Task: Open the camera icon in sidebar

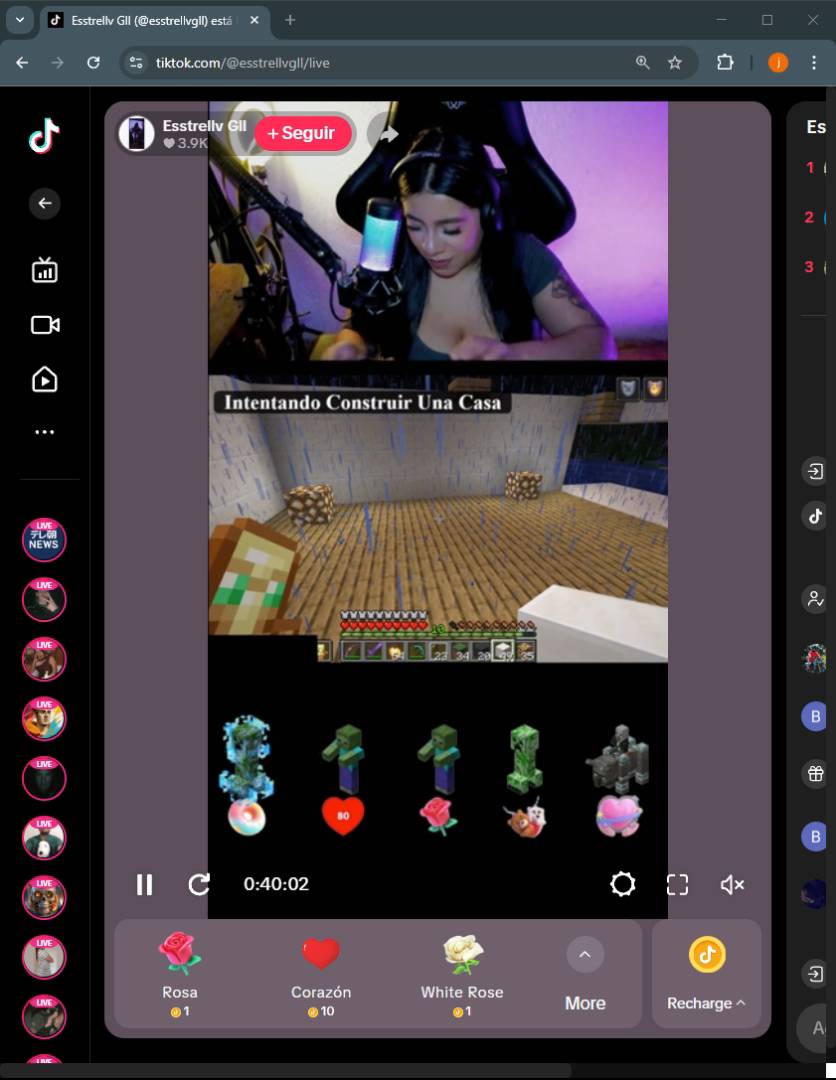Action: click(x=45, y=325)
